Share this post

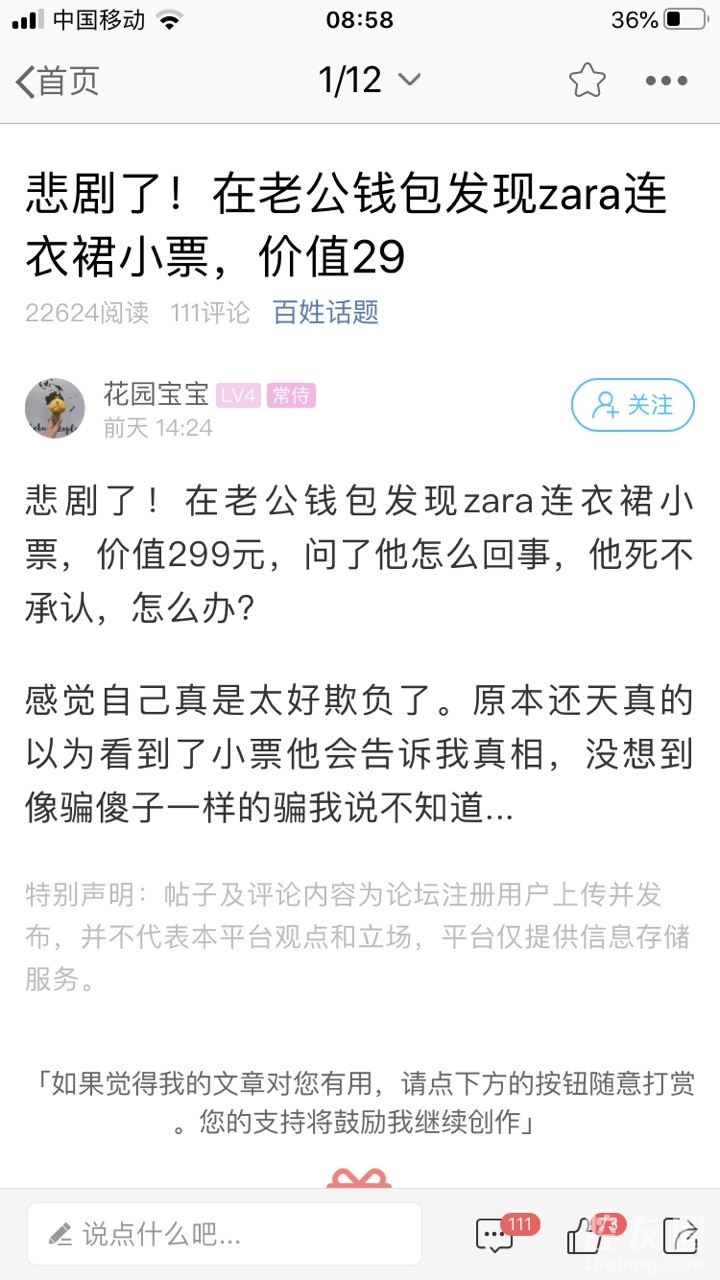tap(681, 1236)
